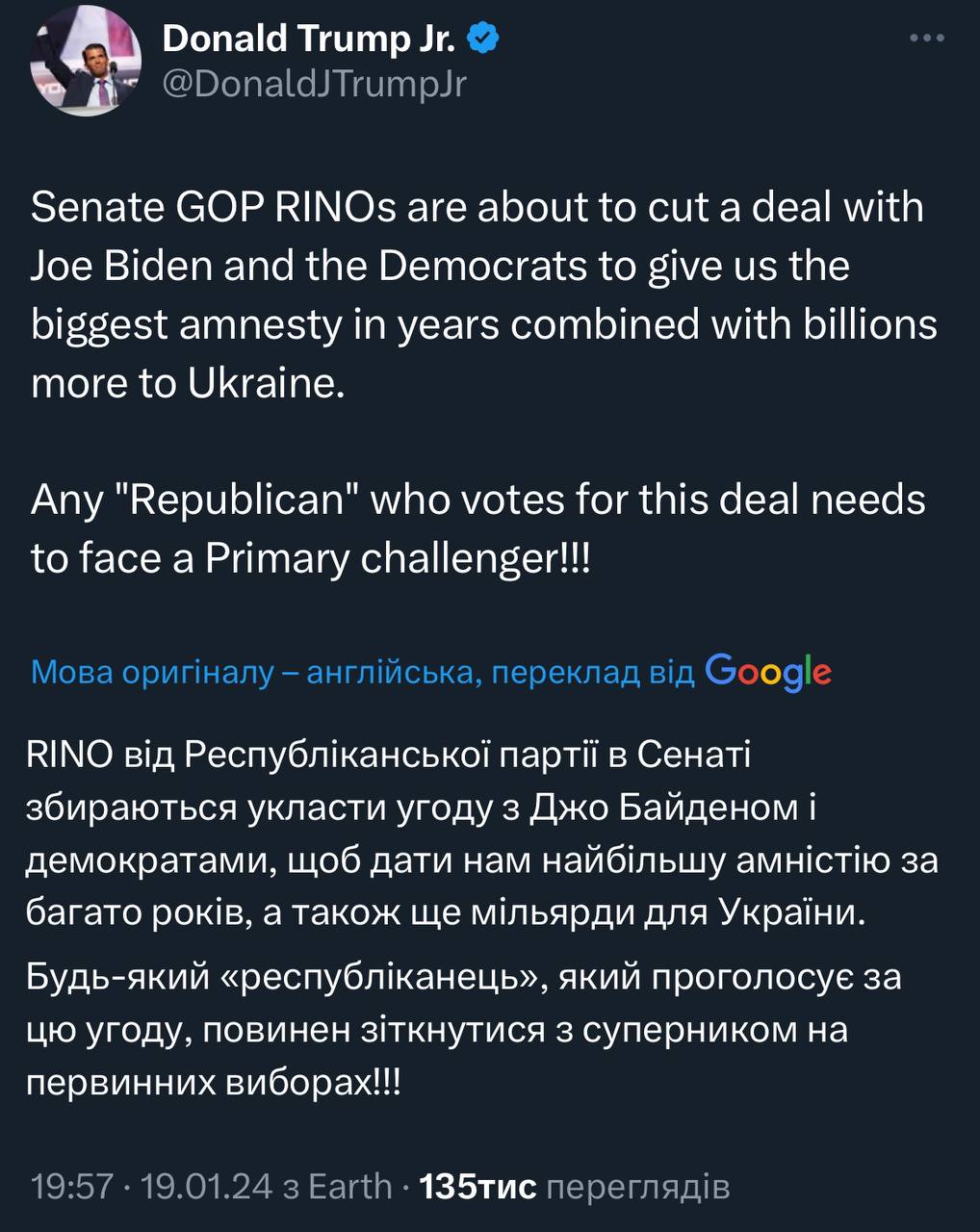The image size is (980, 1232).
Task: View the Donald Trump Jr. display name profile
Action: tap(309, 38)
